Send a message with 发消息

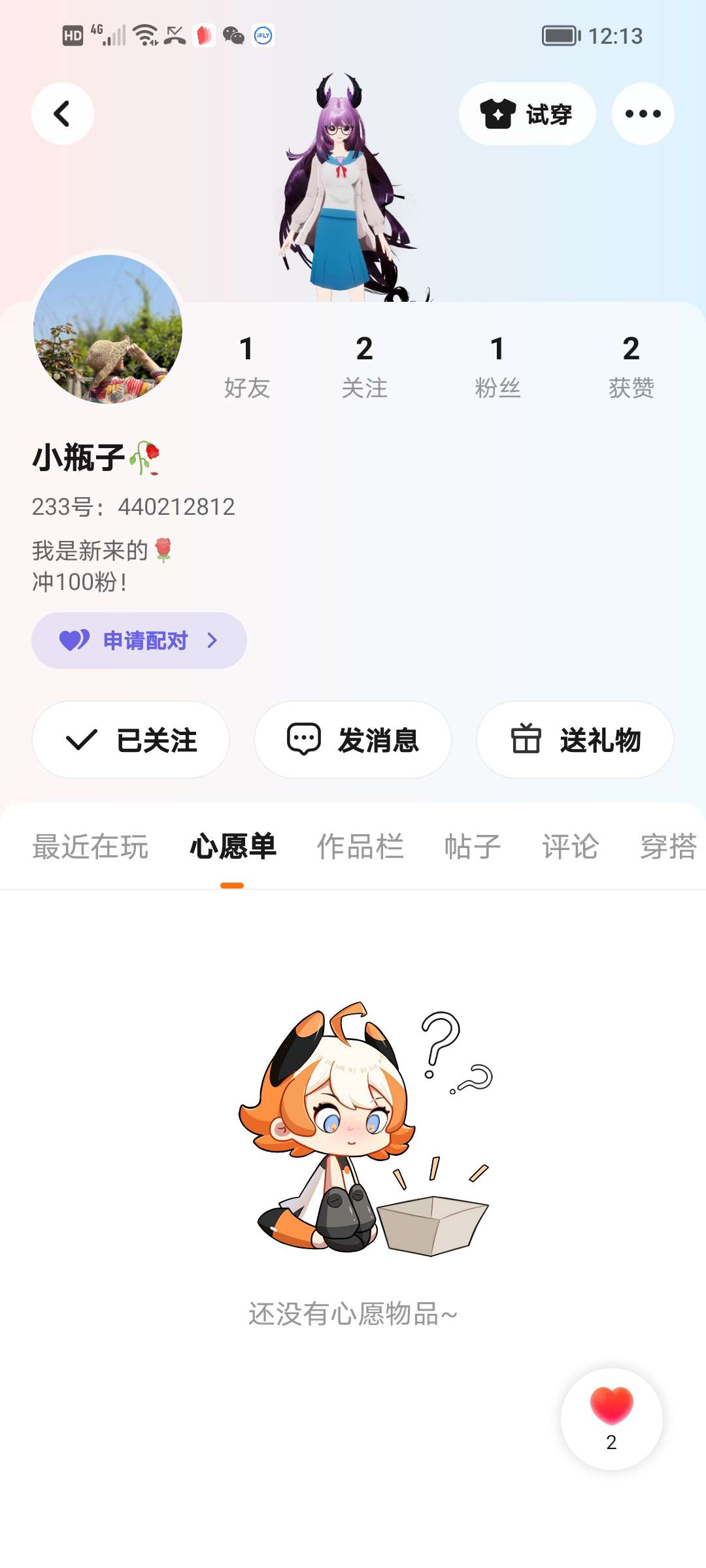pos(353,740)
